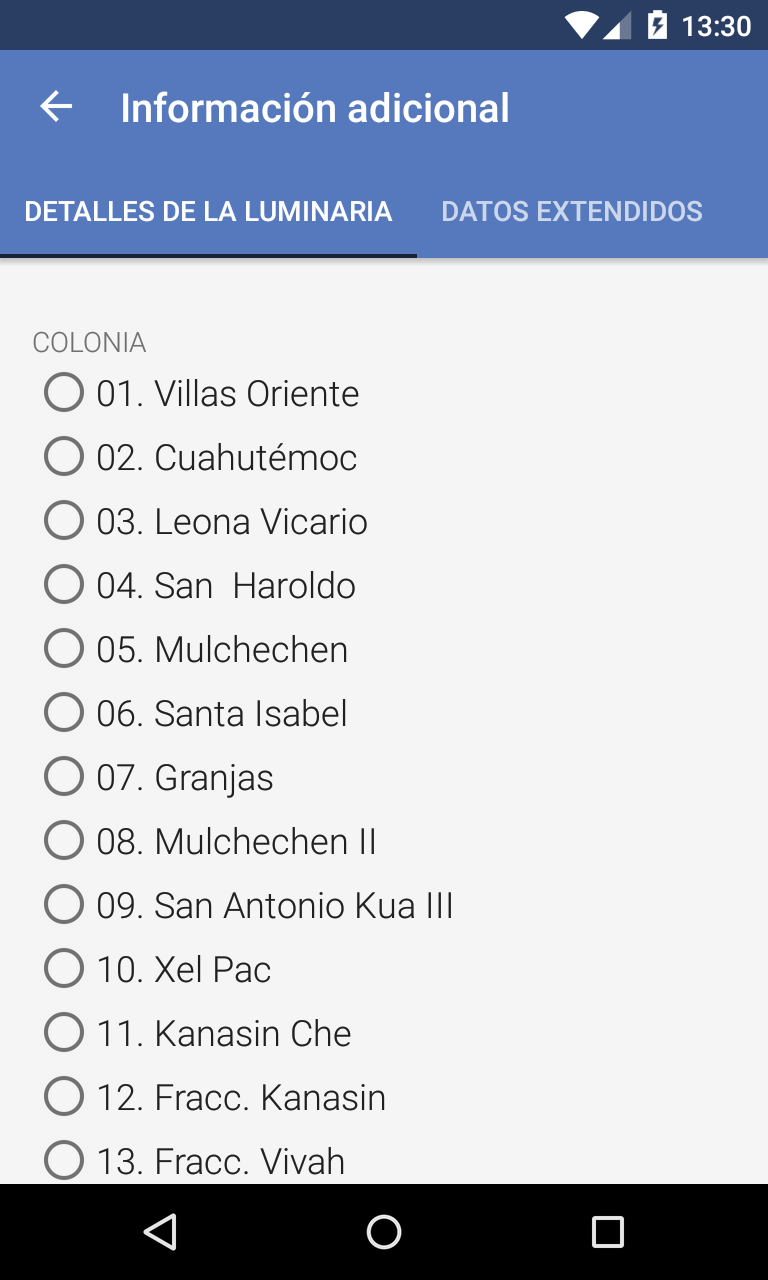Select the 03. Leona Vicario option
The width and height of the screenshot is (768, 1280).
tap(206, 521)
